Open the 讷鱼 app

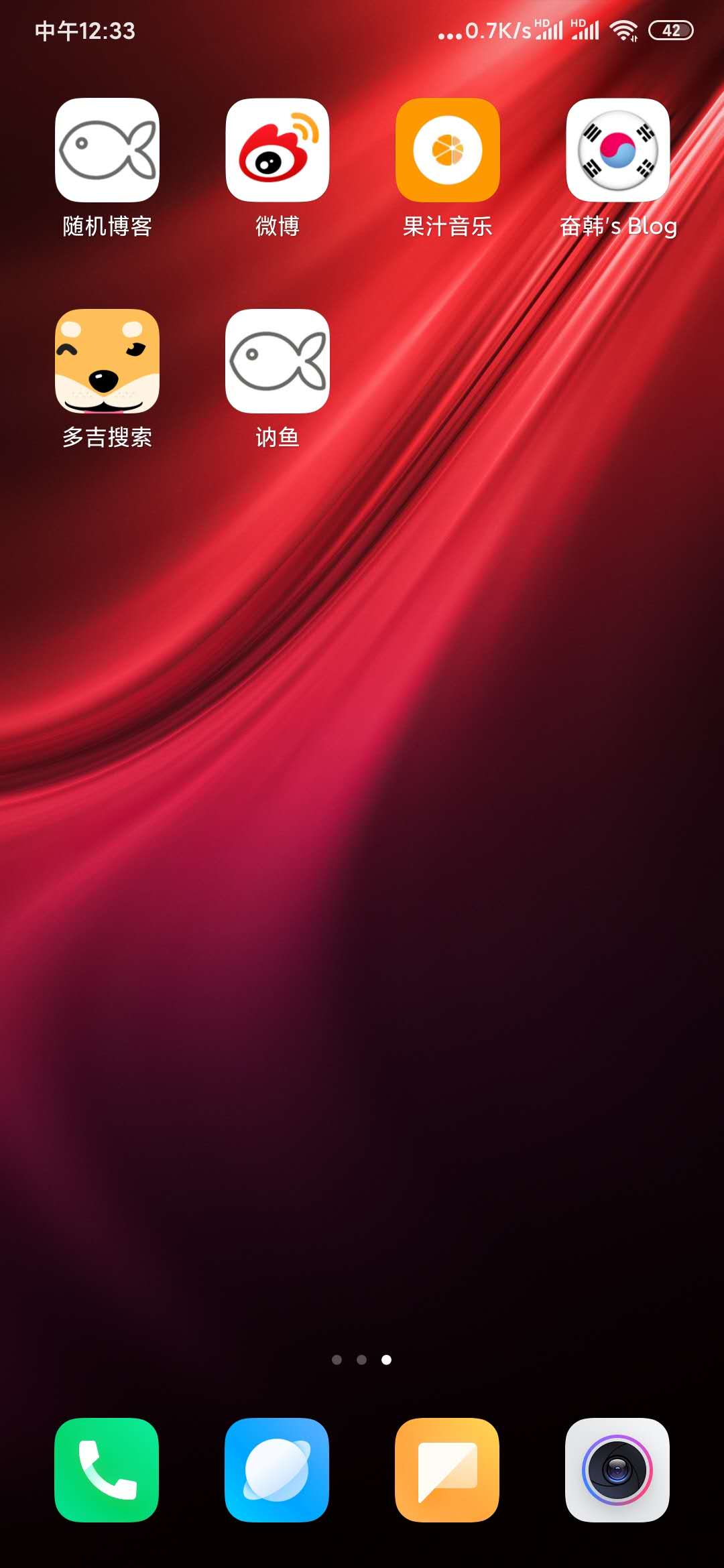[278, 361]
